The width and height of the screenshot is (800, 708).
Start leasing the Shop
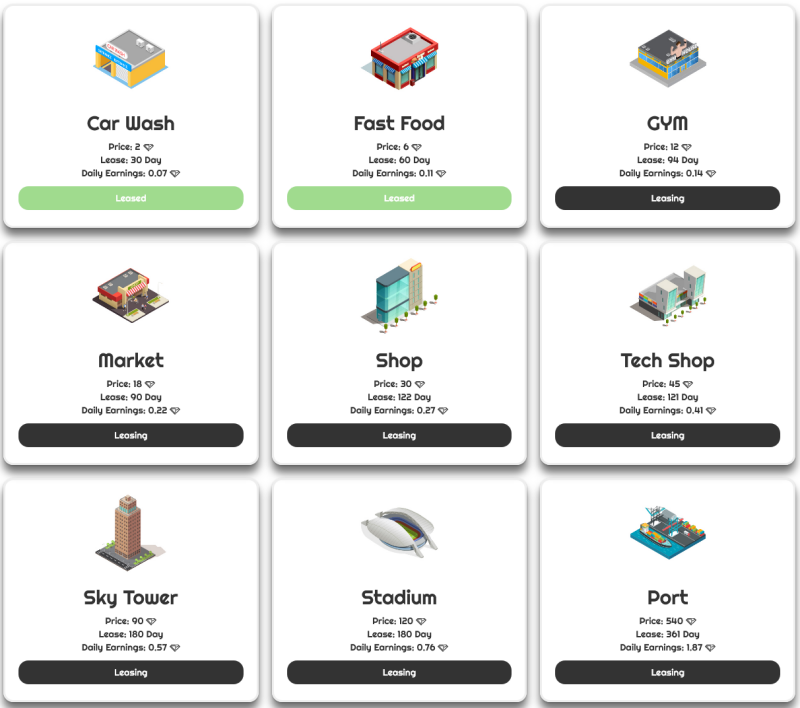coord(399,435)
